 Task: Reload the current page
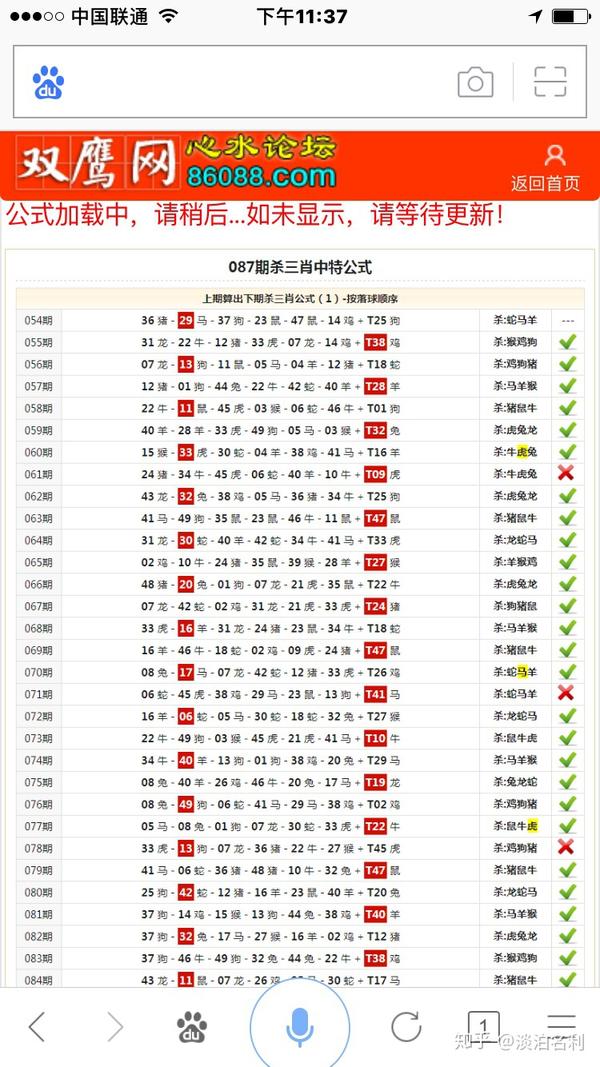click(x=406, y=1026)
